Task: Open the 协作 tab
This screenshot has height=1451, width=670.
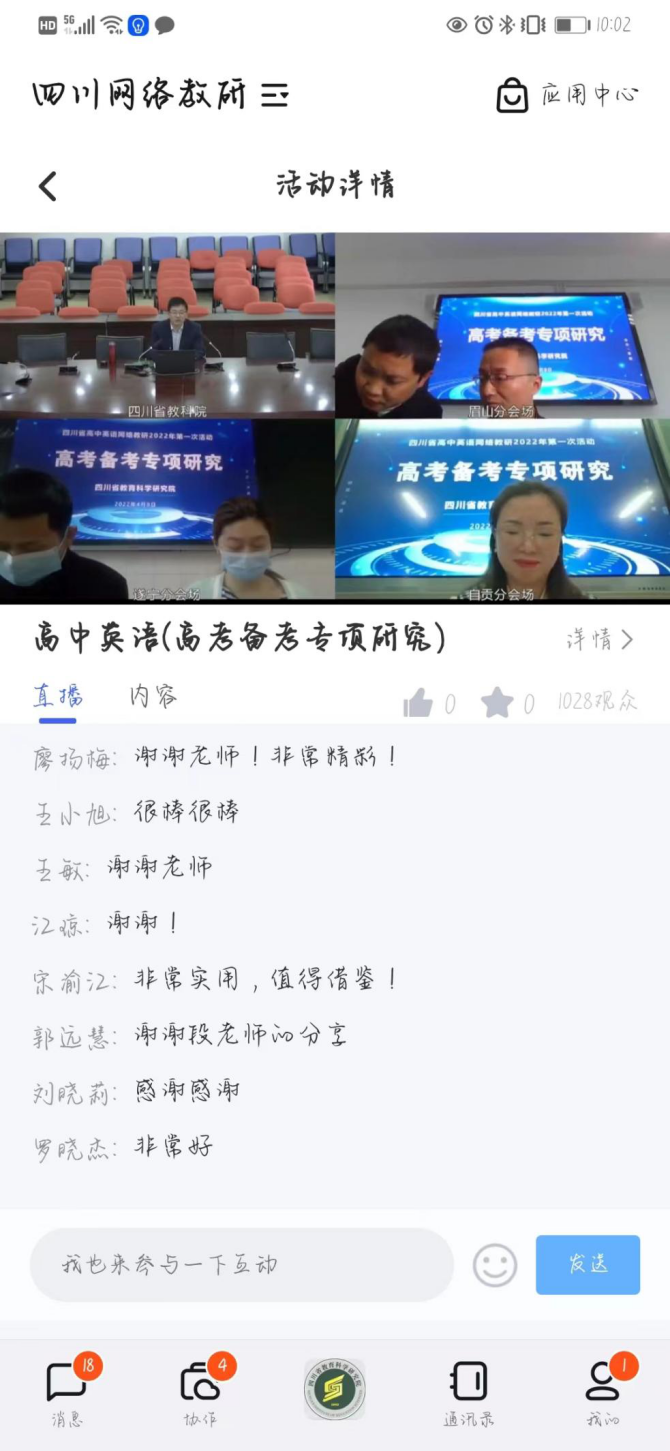Action: pyautogui.click(x=200, y=1391)
